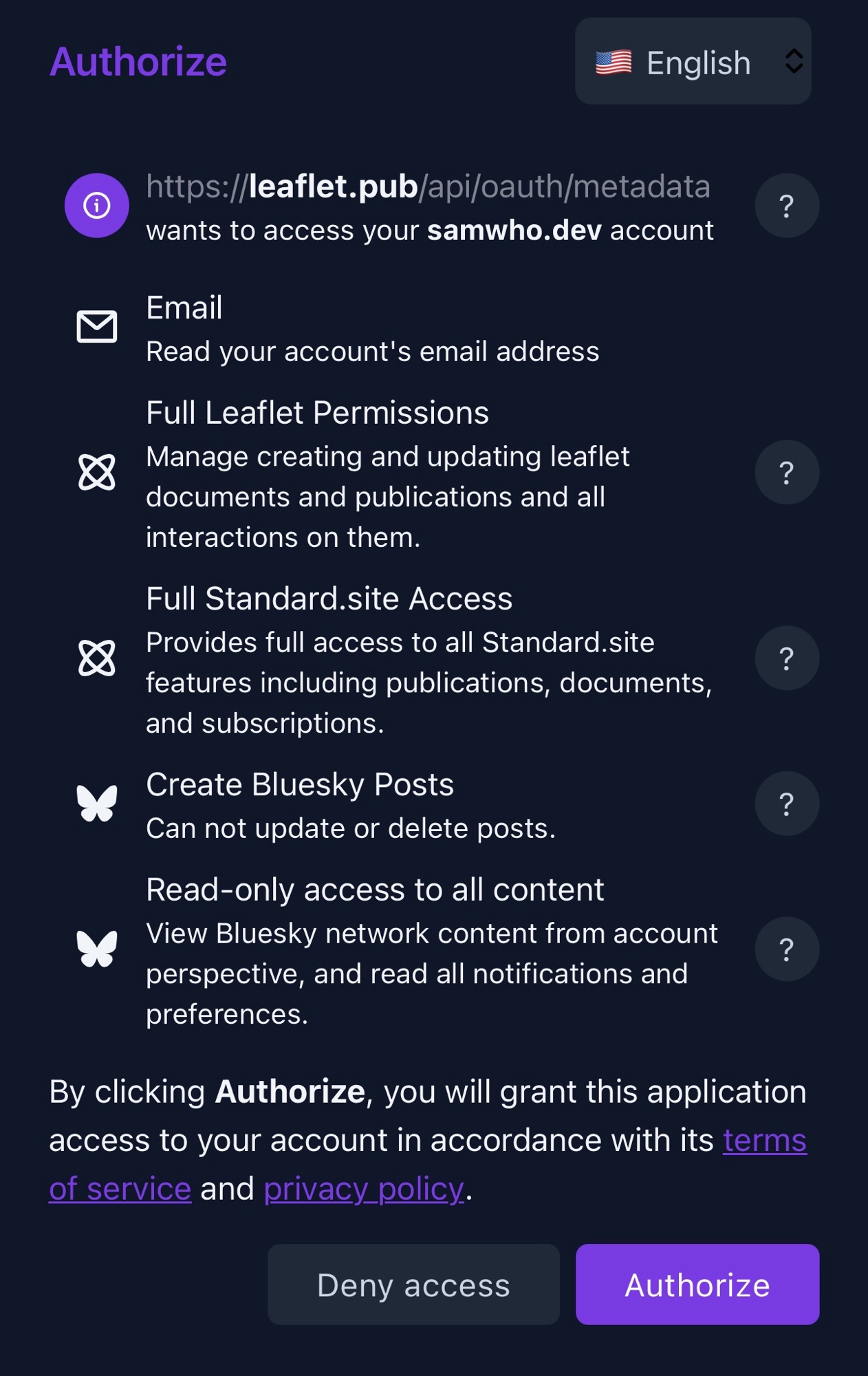This screenshot has width=868, height=1376.
Task: Tap the Deny access button
Action: point(413,1284)
